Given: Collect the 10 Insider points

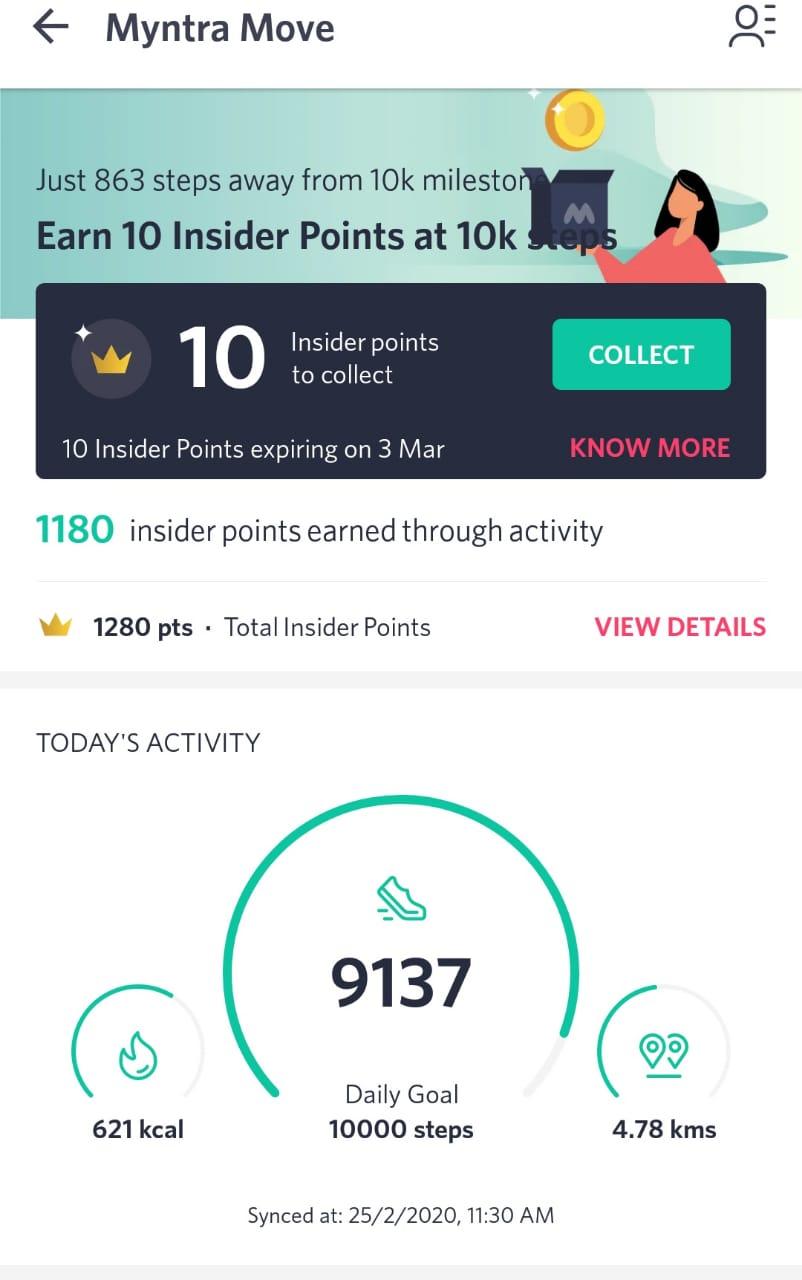Looking at the screenshot, I should (641, 355).
